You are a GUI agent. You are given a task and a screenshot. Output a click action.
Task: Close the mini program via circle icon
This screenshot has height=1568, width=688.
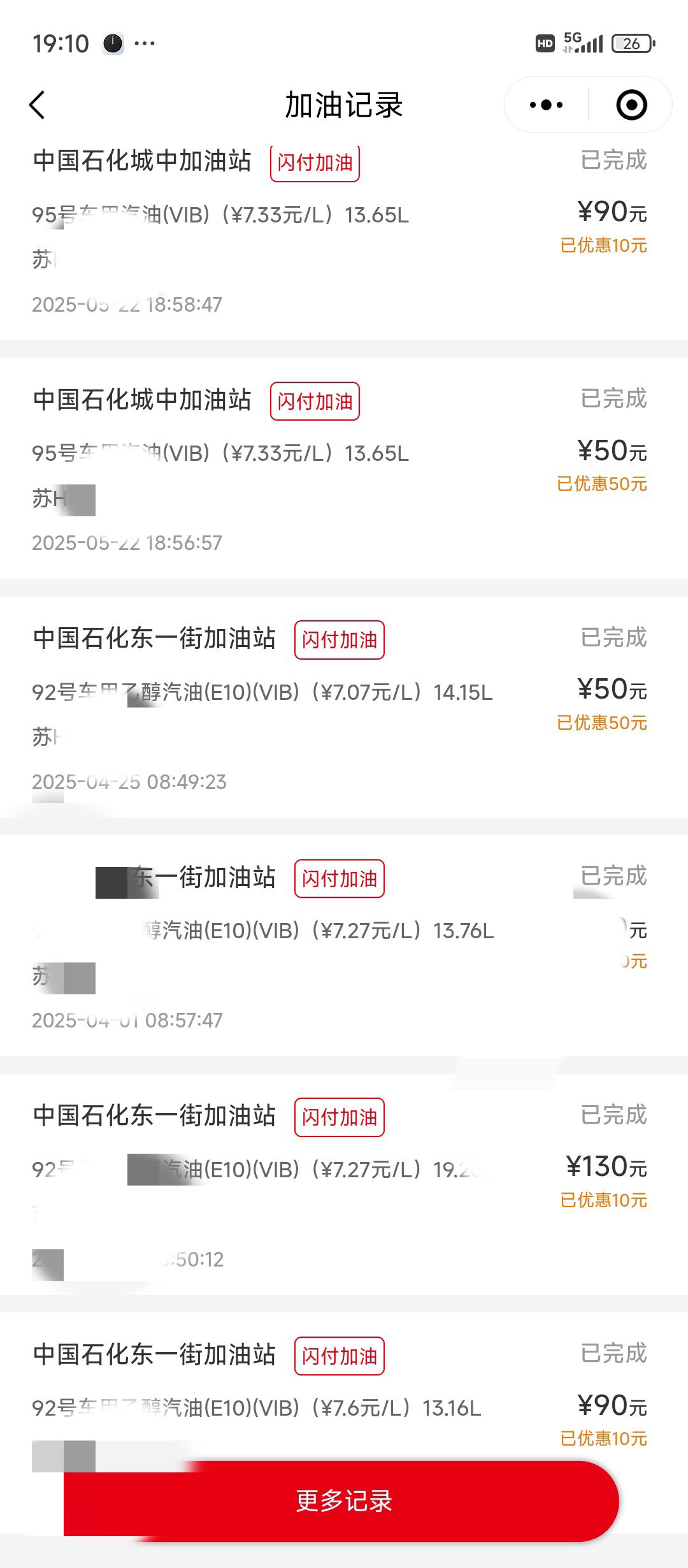point(631,105)
